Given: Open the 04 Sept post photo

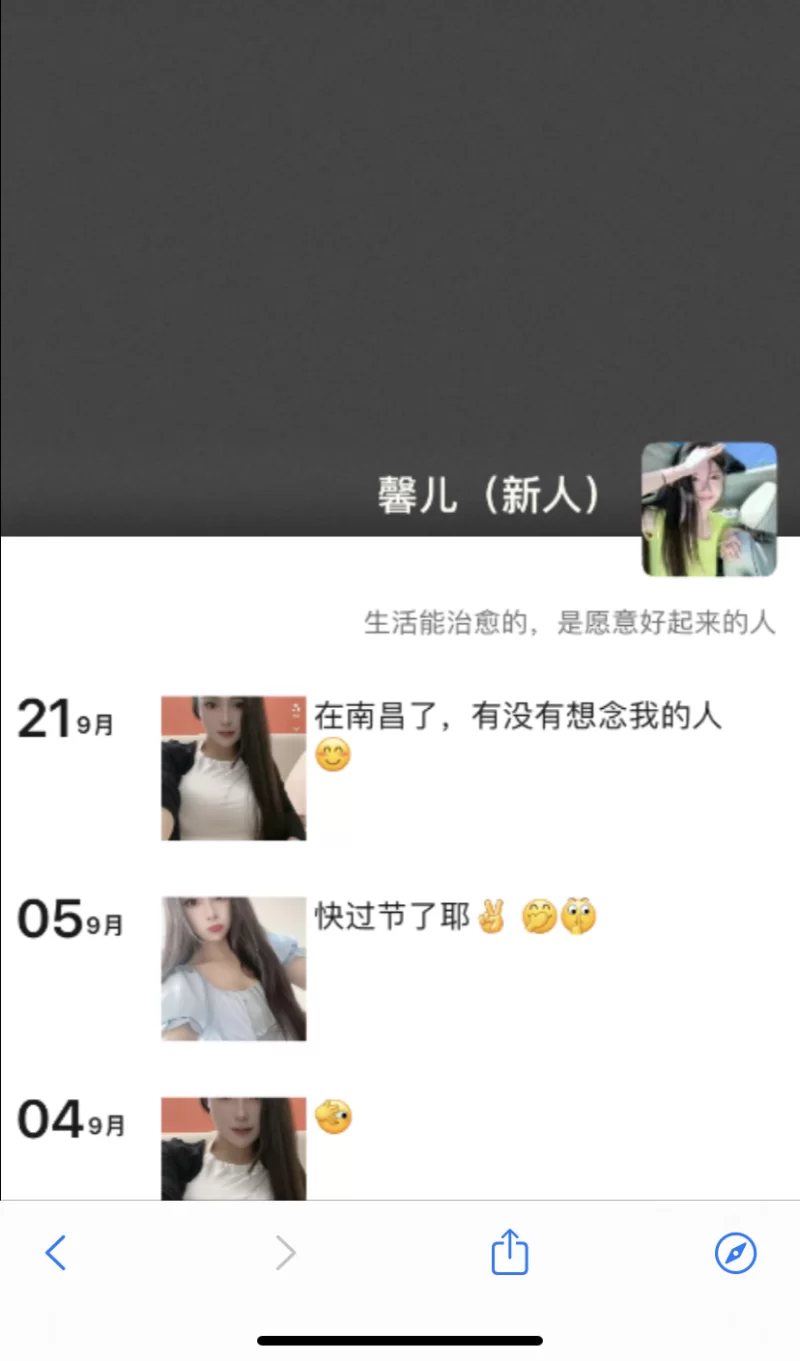Looking at the screenshot, I should tap(234, 1148).
